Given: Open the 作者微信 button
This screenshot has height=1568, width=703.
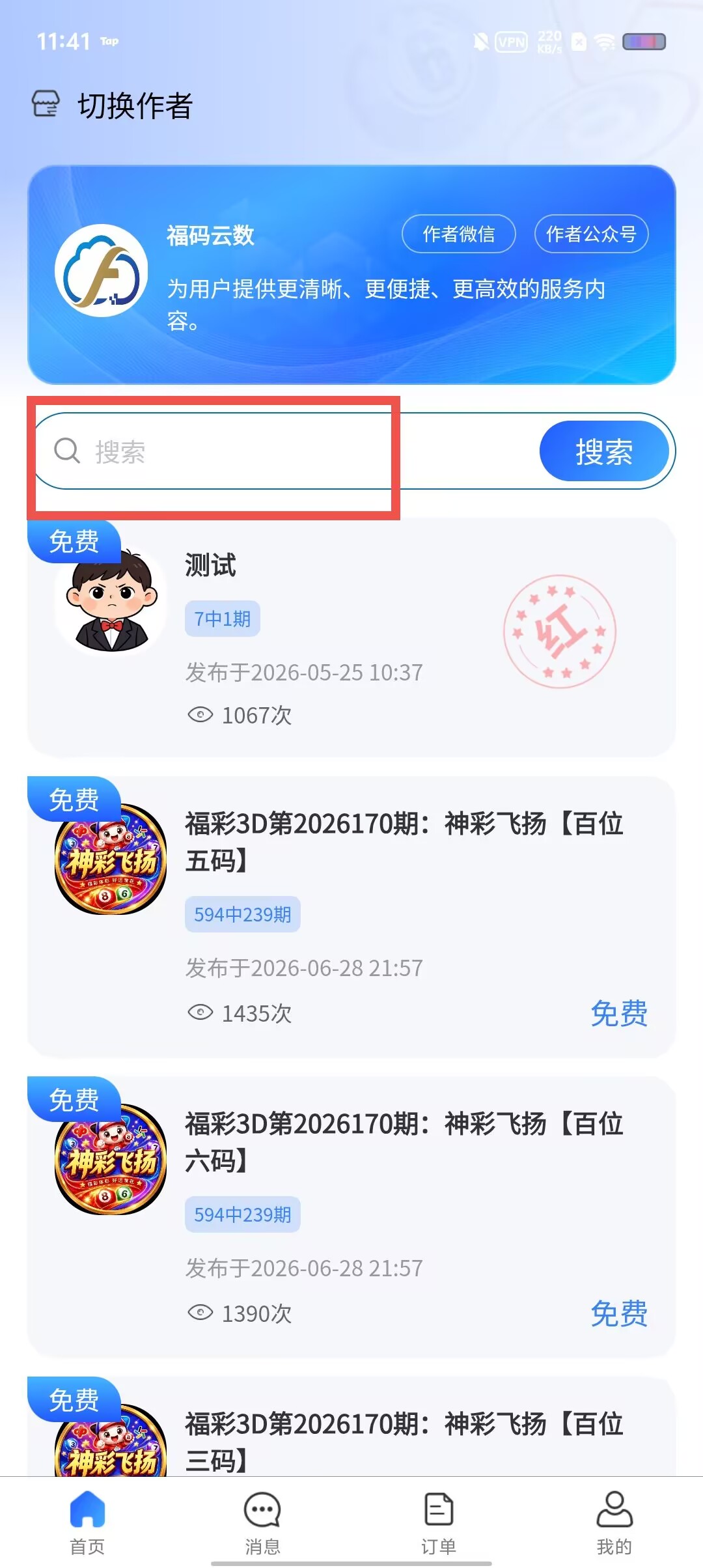Looking at the screenshot, I should pos(459,234).
